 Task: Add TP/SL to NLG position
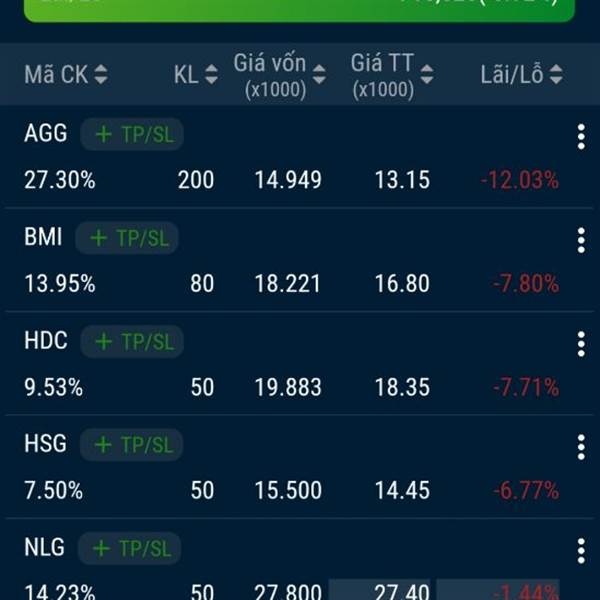(130, 548)
